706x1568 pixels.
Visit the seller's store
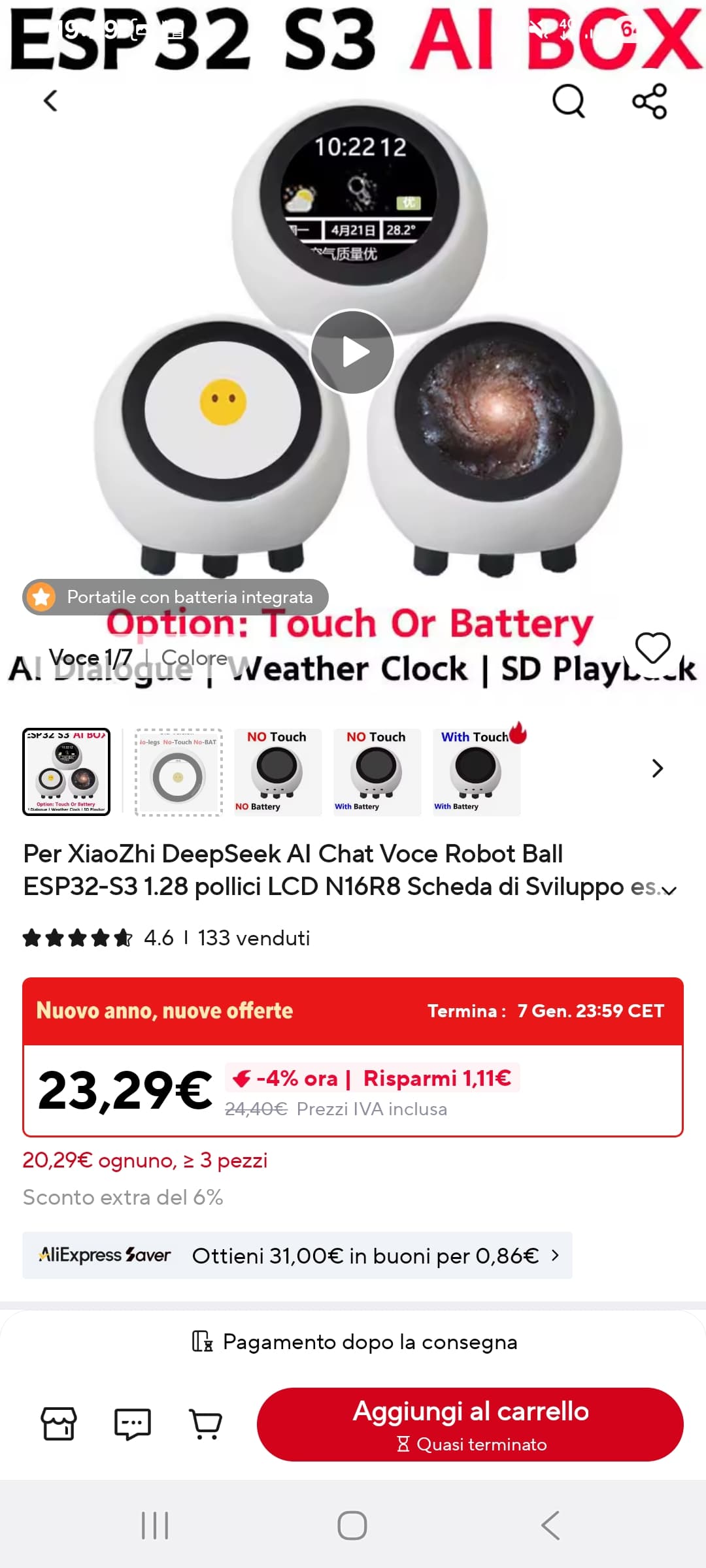point(59,1424)
